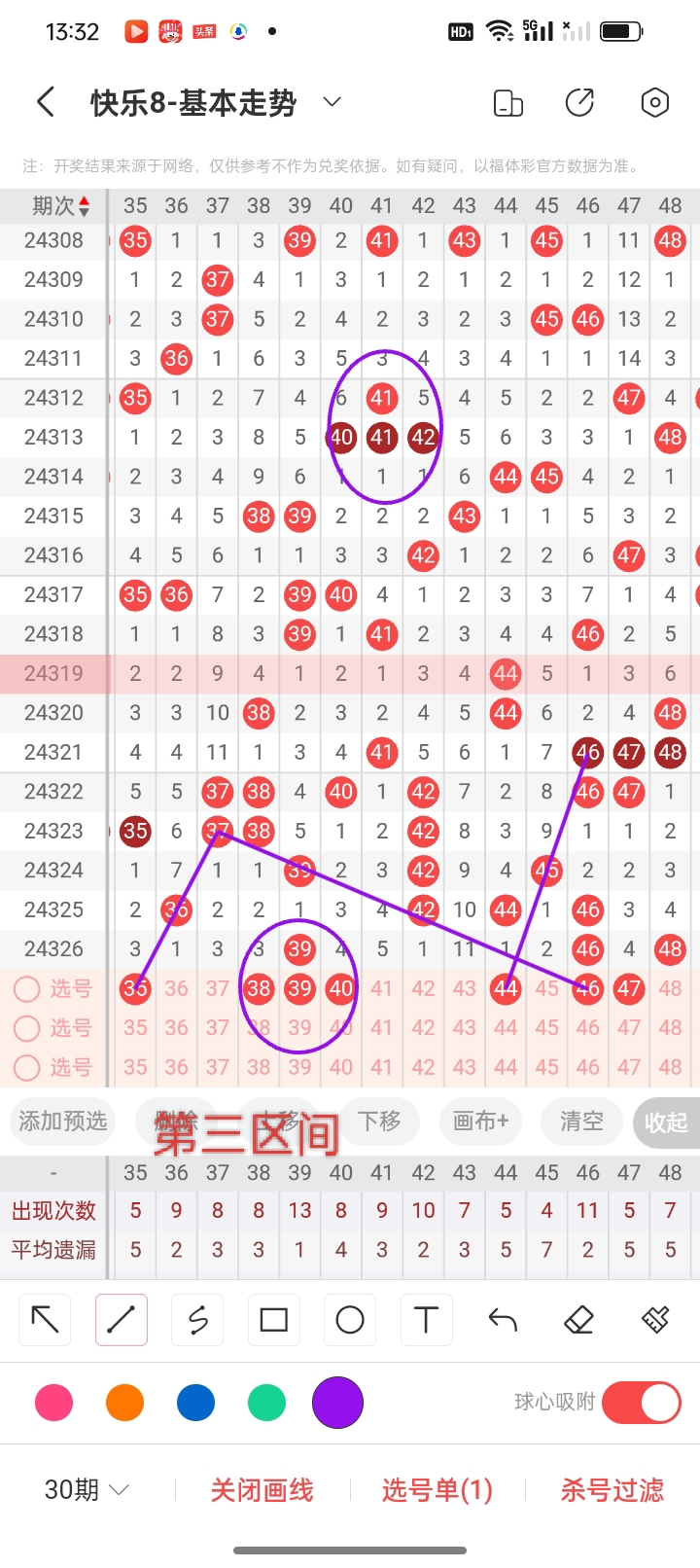
Task: Pick the blue color swatch
Action: pos(195,1403)
